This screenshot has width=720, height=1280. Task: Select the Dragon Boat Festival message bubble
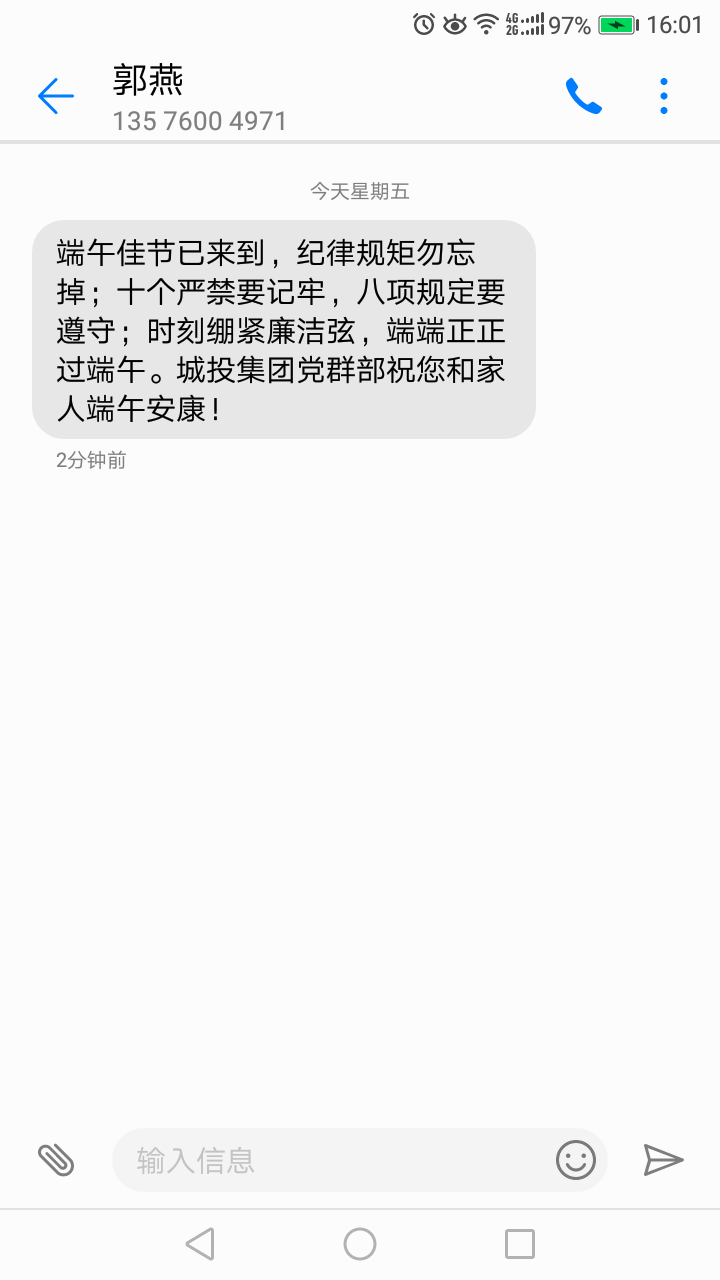(285, 330)
